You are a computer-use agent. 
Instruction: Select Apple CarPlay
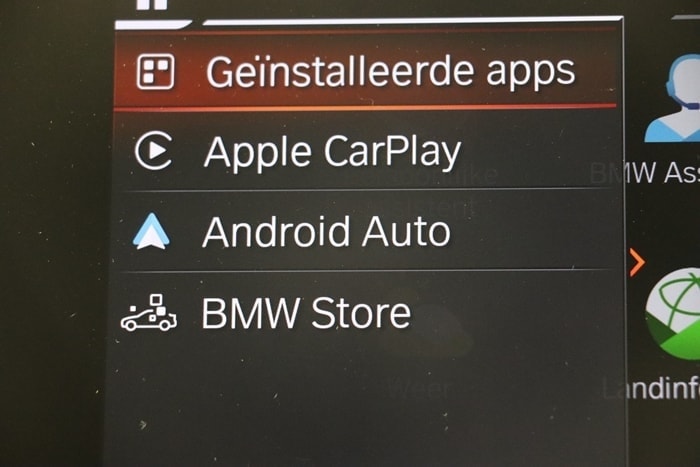coord(330,153)
